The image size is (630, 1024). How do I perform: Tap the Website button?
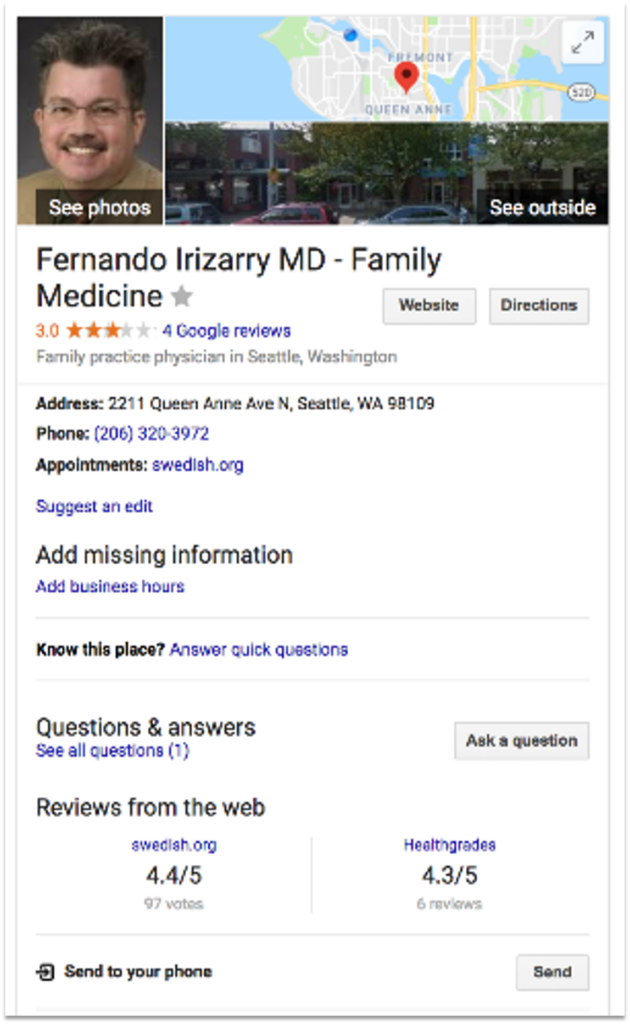pyautogui.click(x=429, y=306)
